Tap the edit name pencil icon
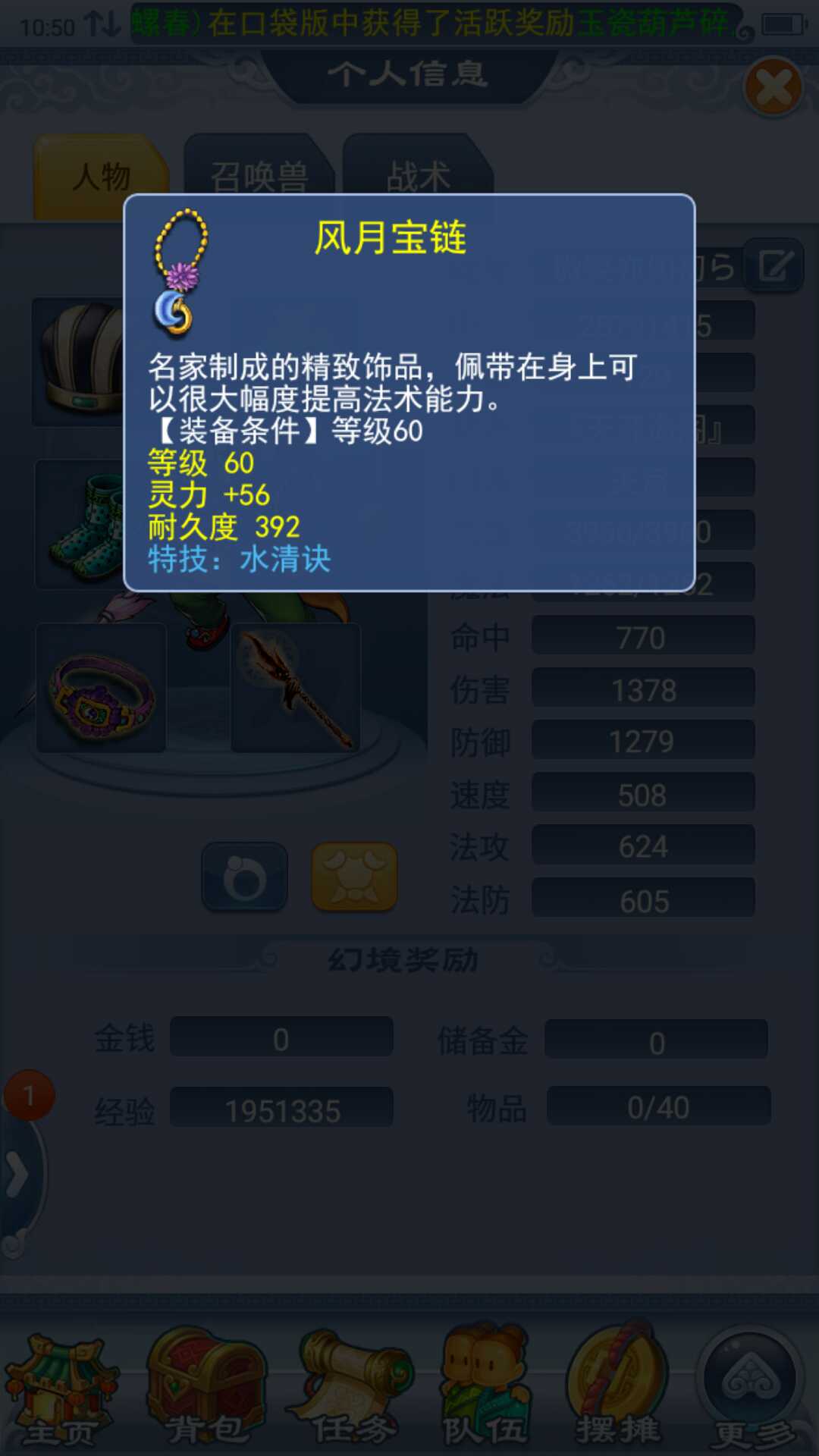Image resolution: width=819 pixels, height=1456 pixels. 773,265
